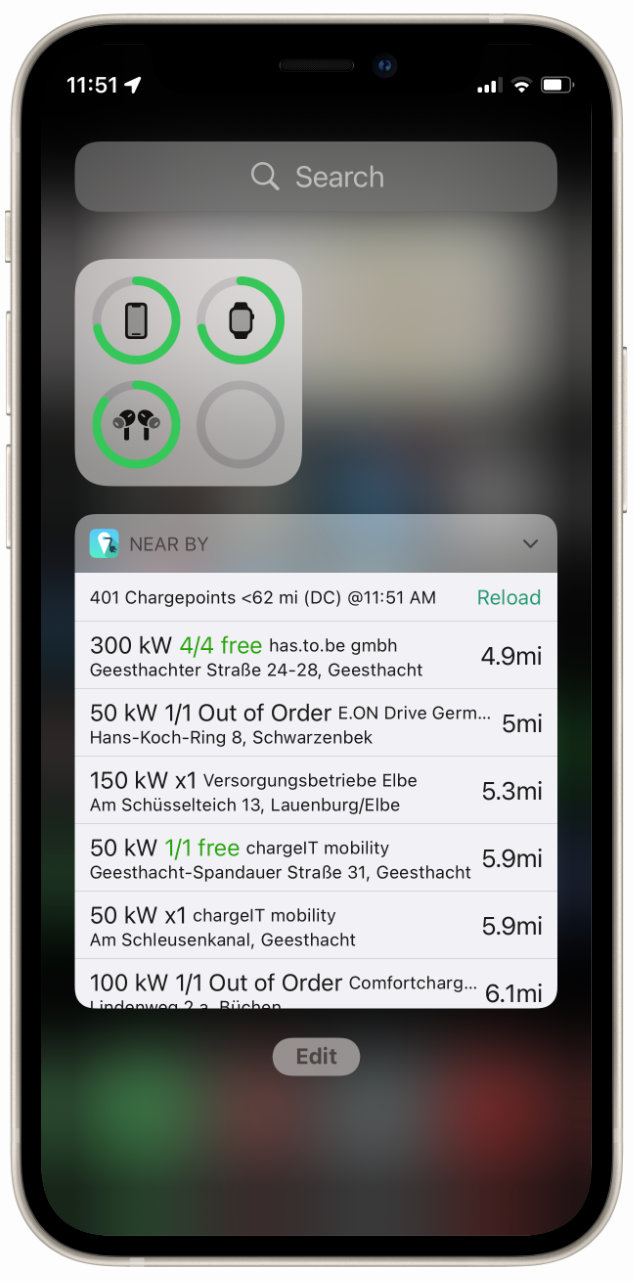This screenshot has width=633, height=1281.
Task: Open the 300 kW has.to.be gmbh charger
Action: (x=316, y=656)
